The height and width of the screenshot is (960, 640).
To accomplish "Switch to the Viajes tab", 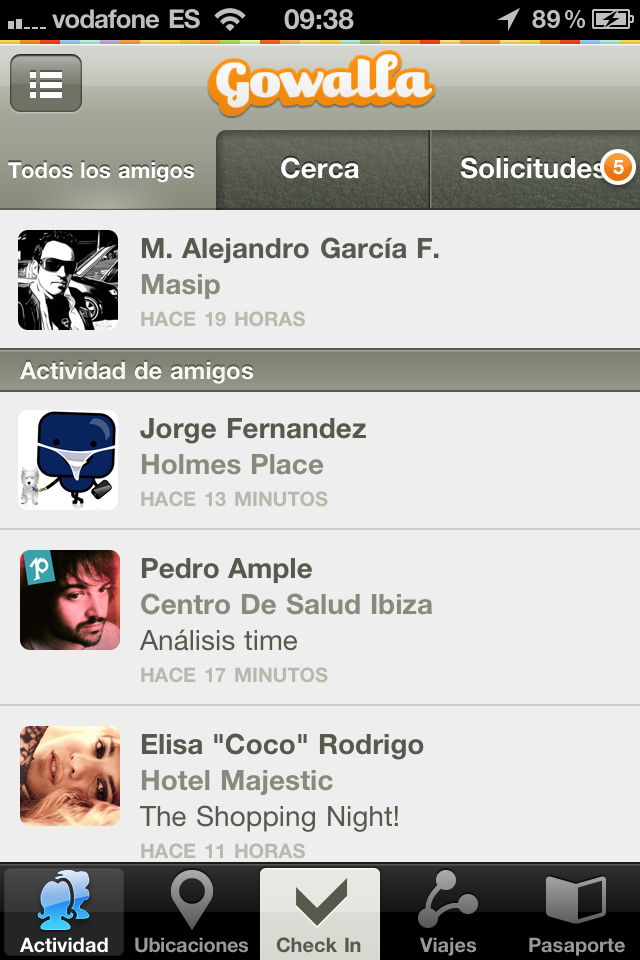I will (x=448, y=912).
